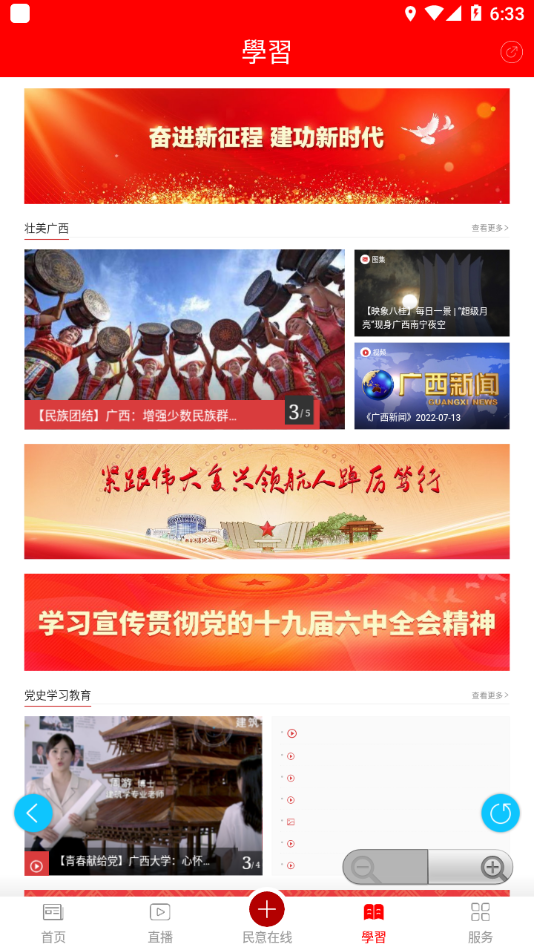Switch to the 首页 tab
This screenshot has height=950, width=534.
pos(53,923)
